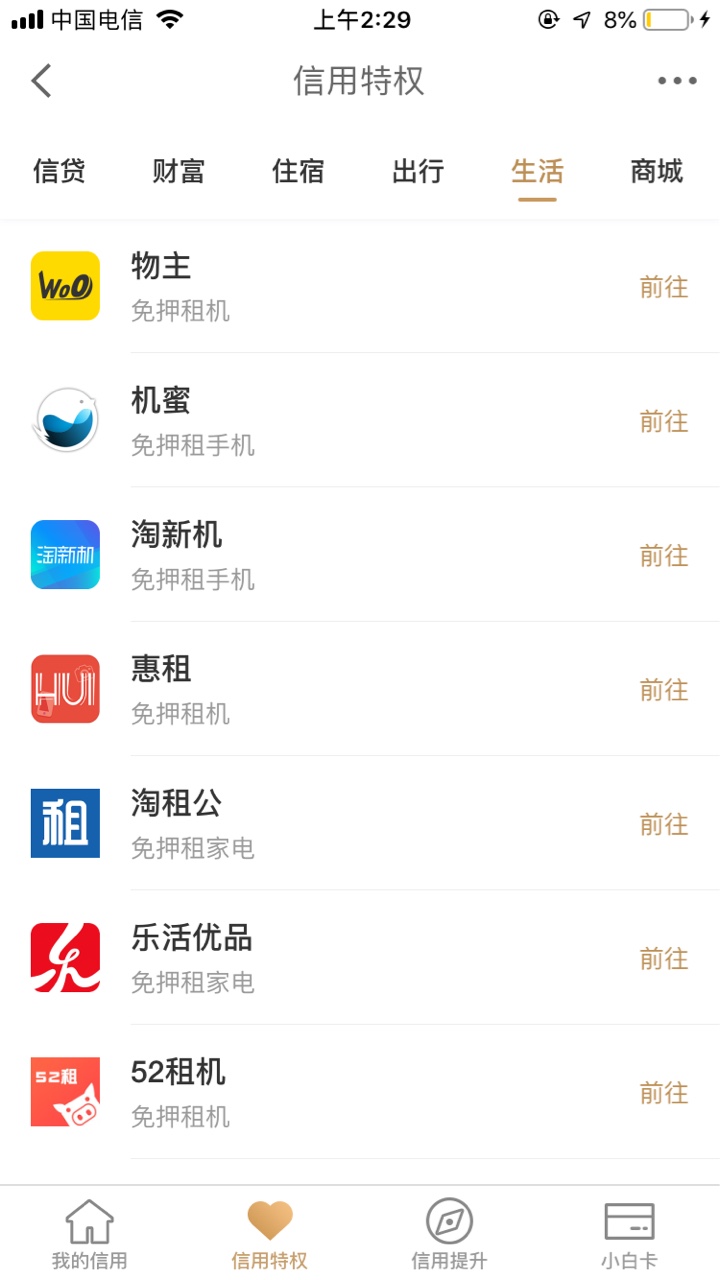Switch to the 财富 tab

coord(178,171)
